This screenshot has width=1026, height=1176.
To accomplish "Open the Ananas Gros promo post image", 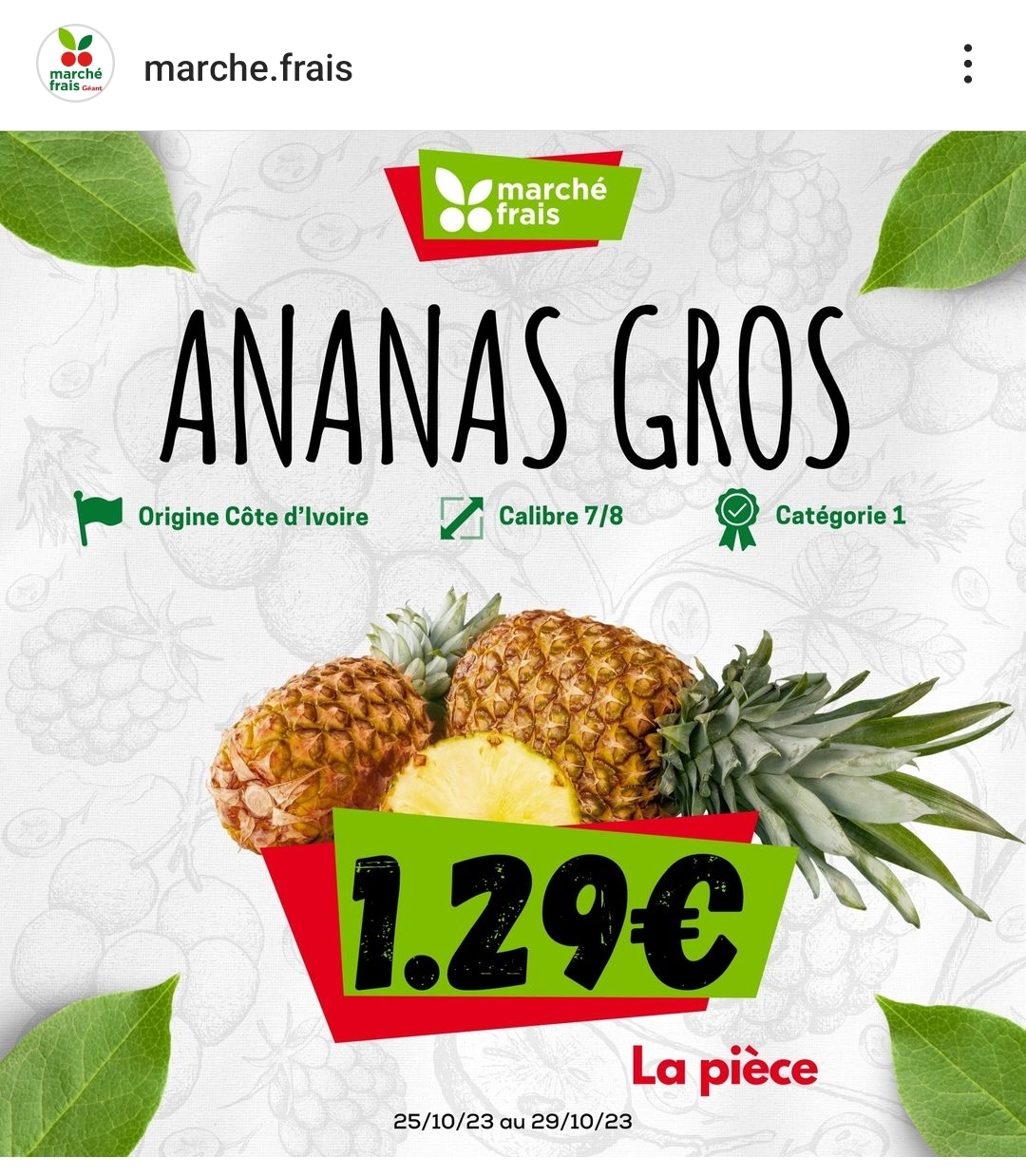I will [x=513, y=643].
